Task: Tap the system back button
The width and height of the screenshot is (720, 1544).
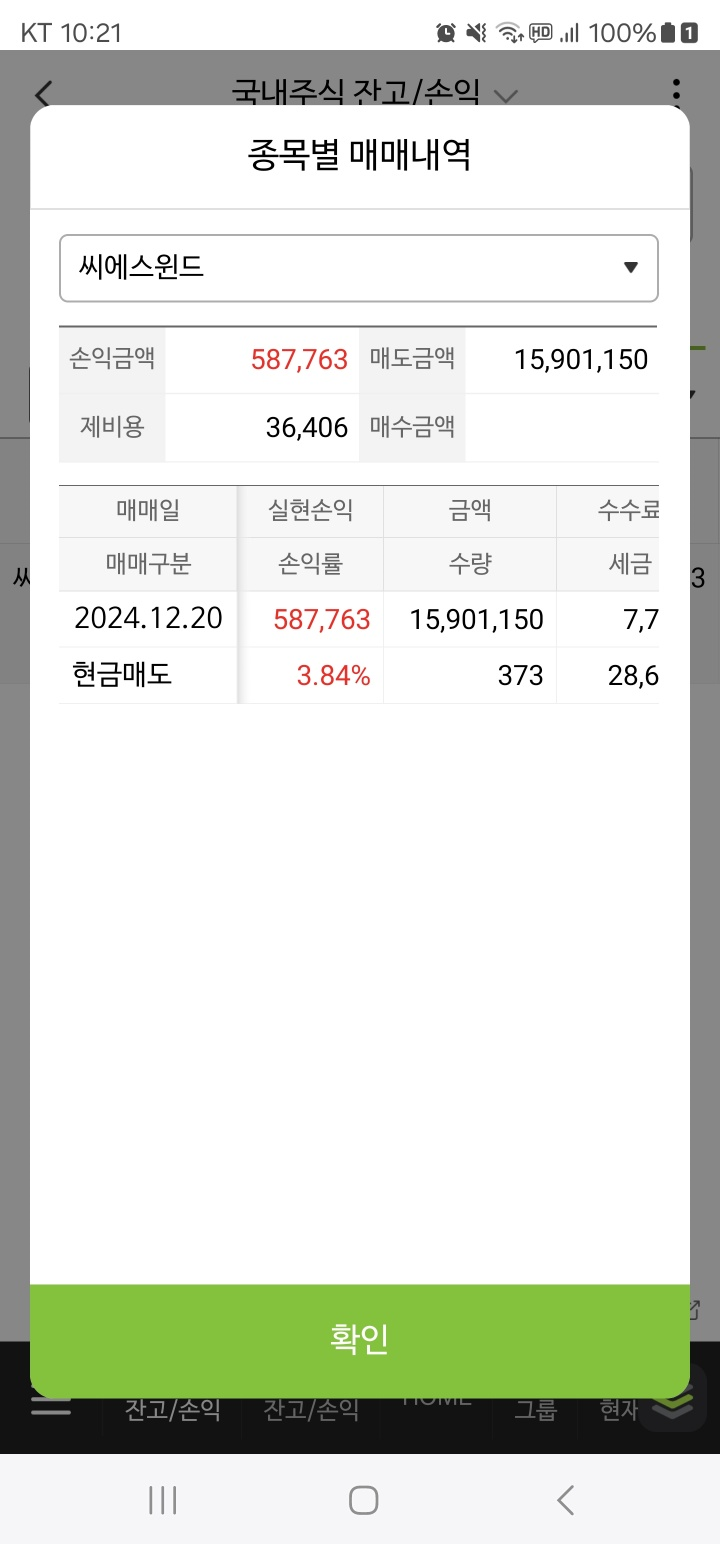Action: 565,1499
